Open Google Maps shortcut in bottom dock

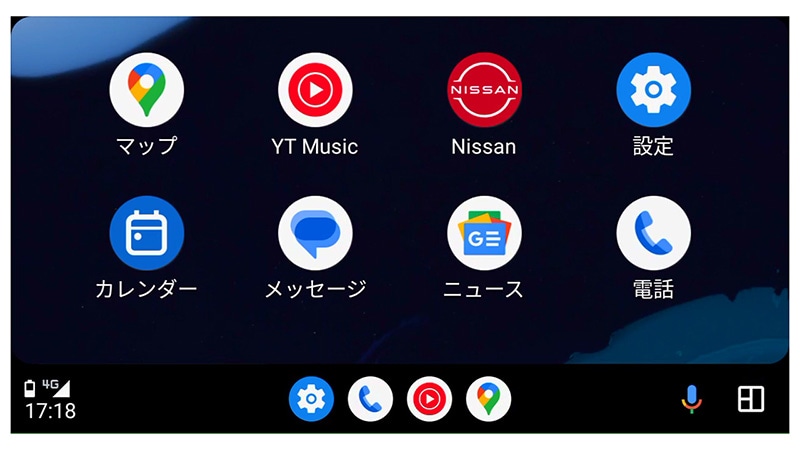click(488, 400)
